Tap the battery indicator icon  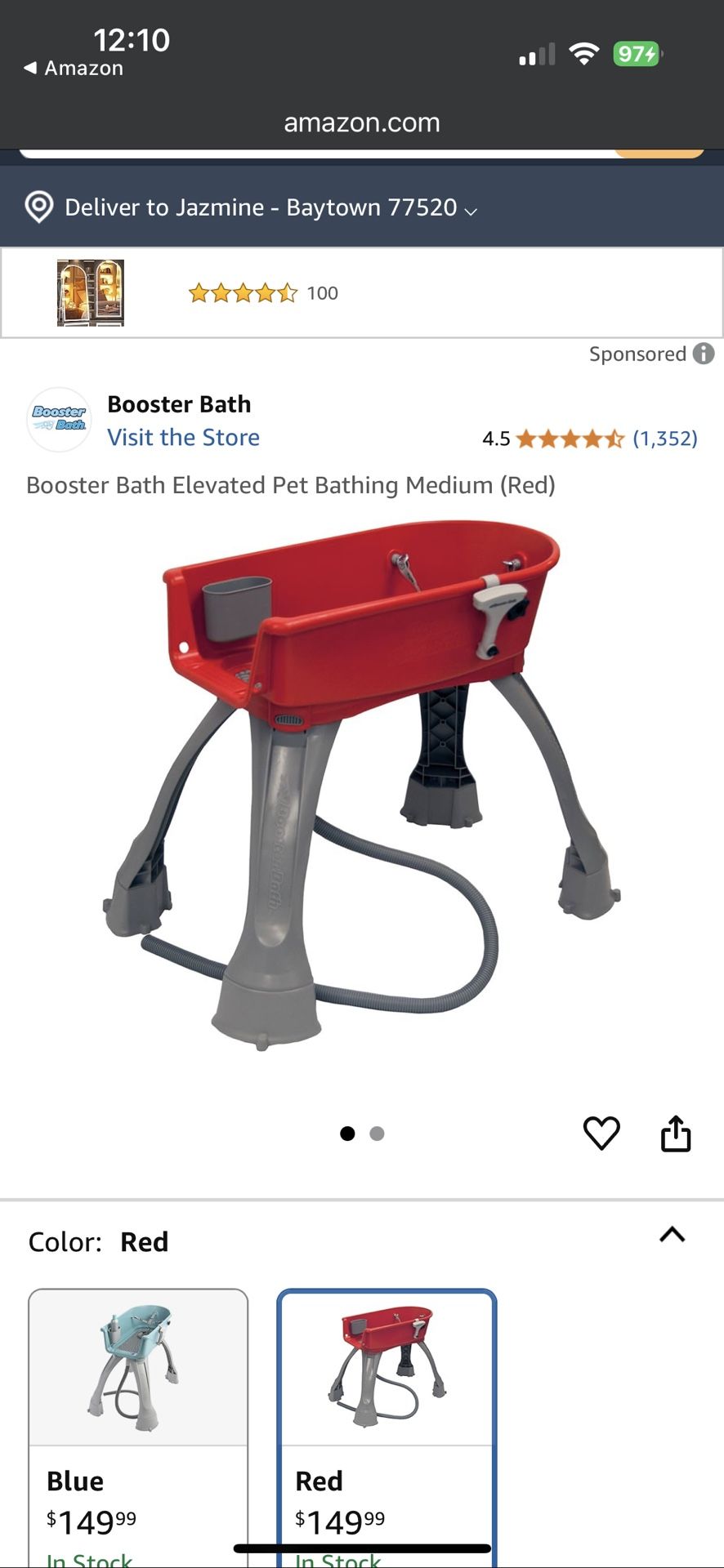point(636,54)
